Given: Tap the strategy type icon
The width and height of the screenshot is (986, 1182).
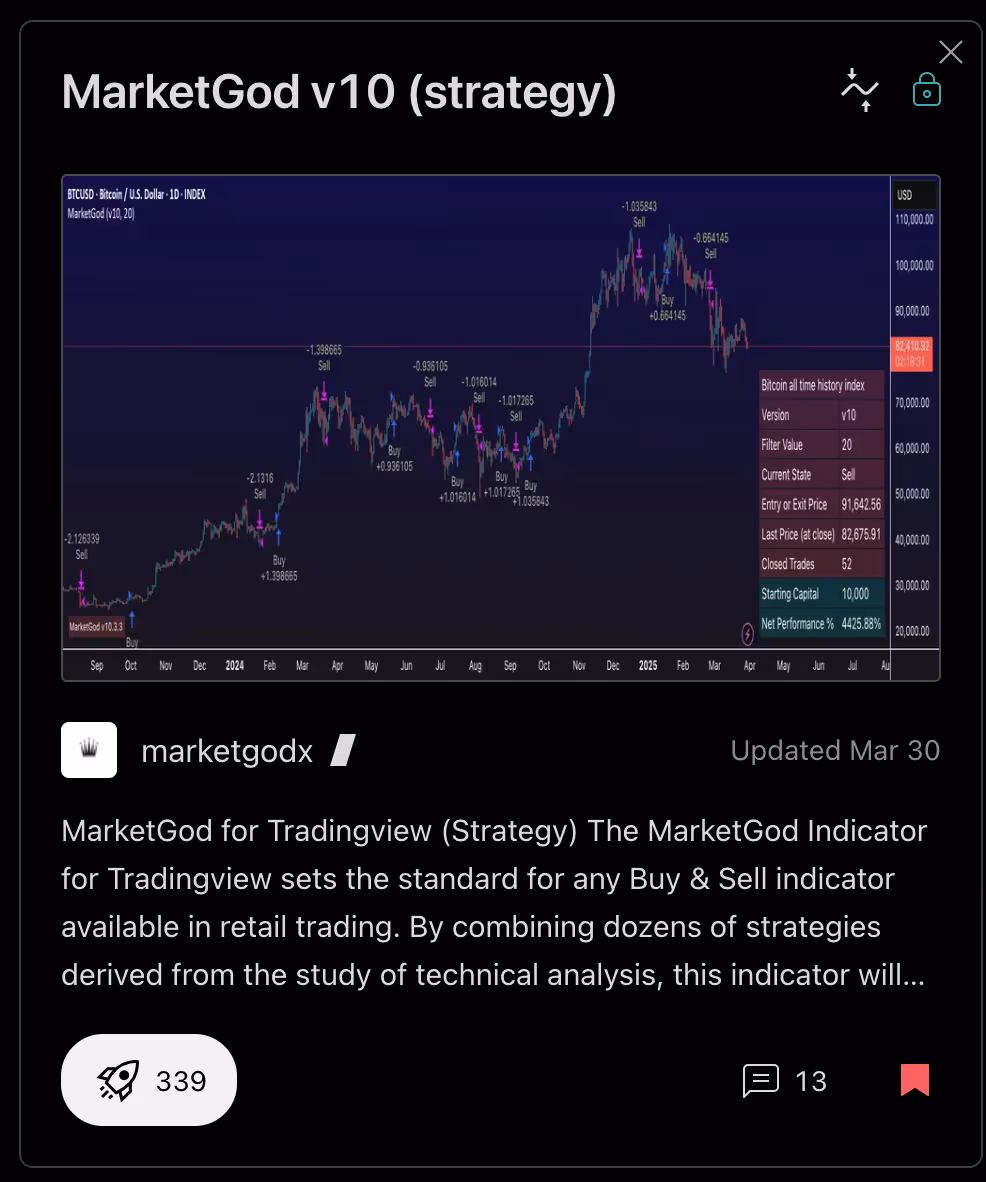Looking at the screenshot, I should tap(860, 90).
